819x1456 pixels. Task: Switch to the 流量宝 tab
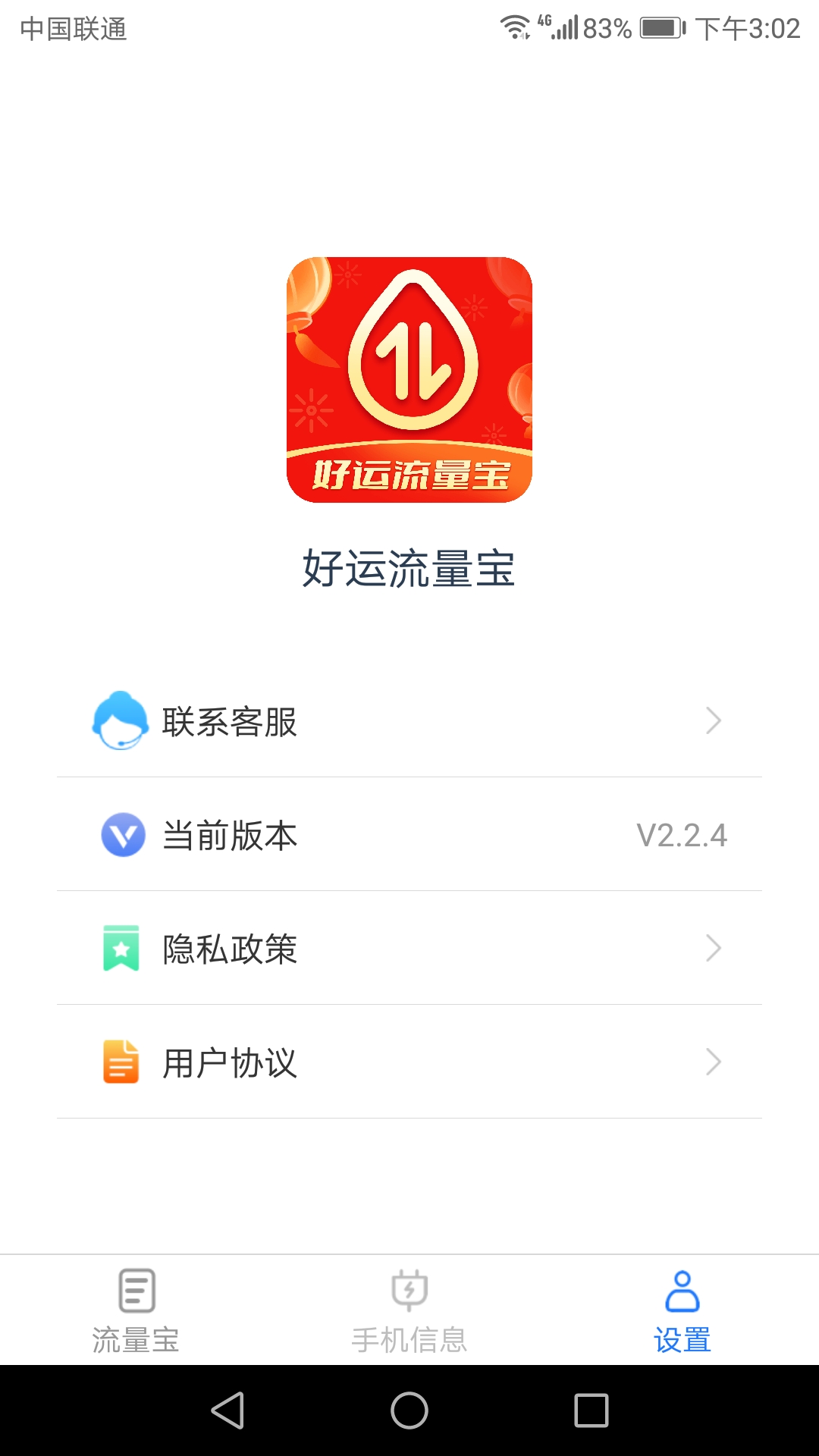point(136,1310)
